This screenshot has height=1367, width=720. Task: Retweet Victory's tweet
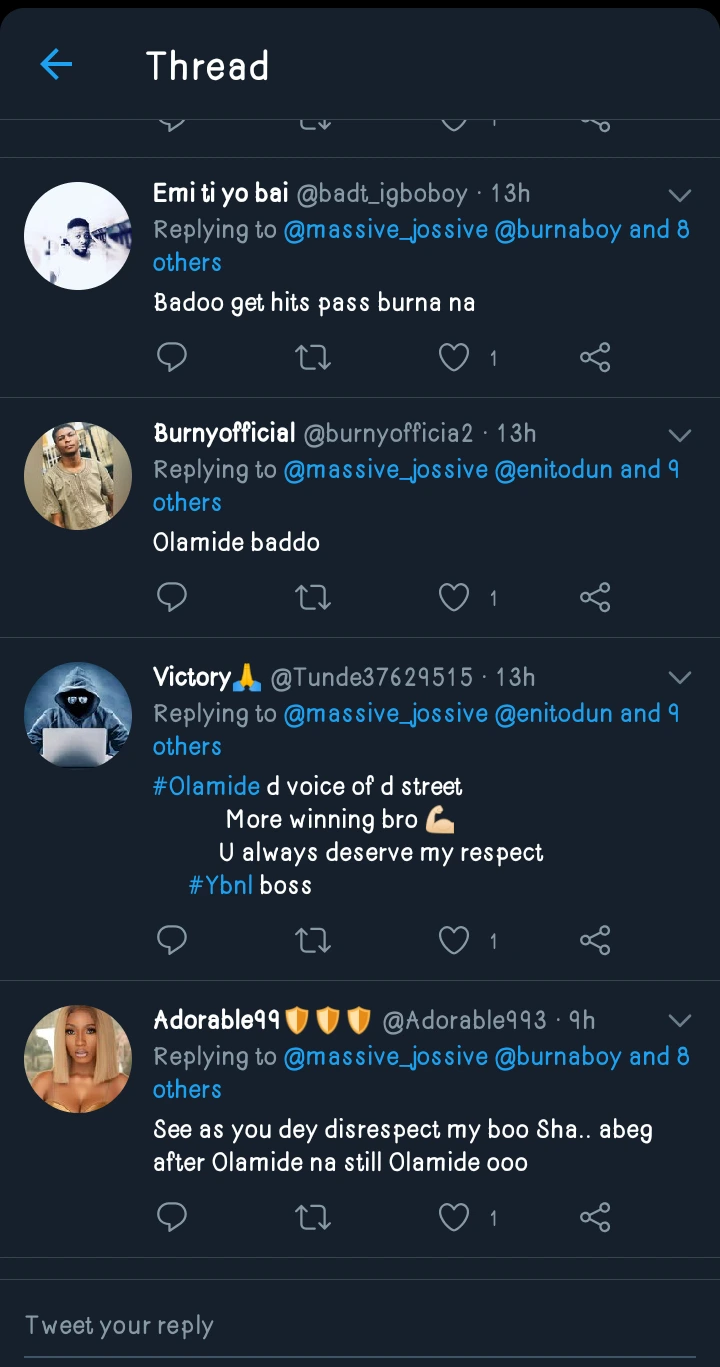[313, 940]
